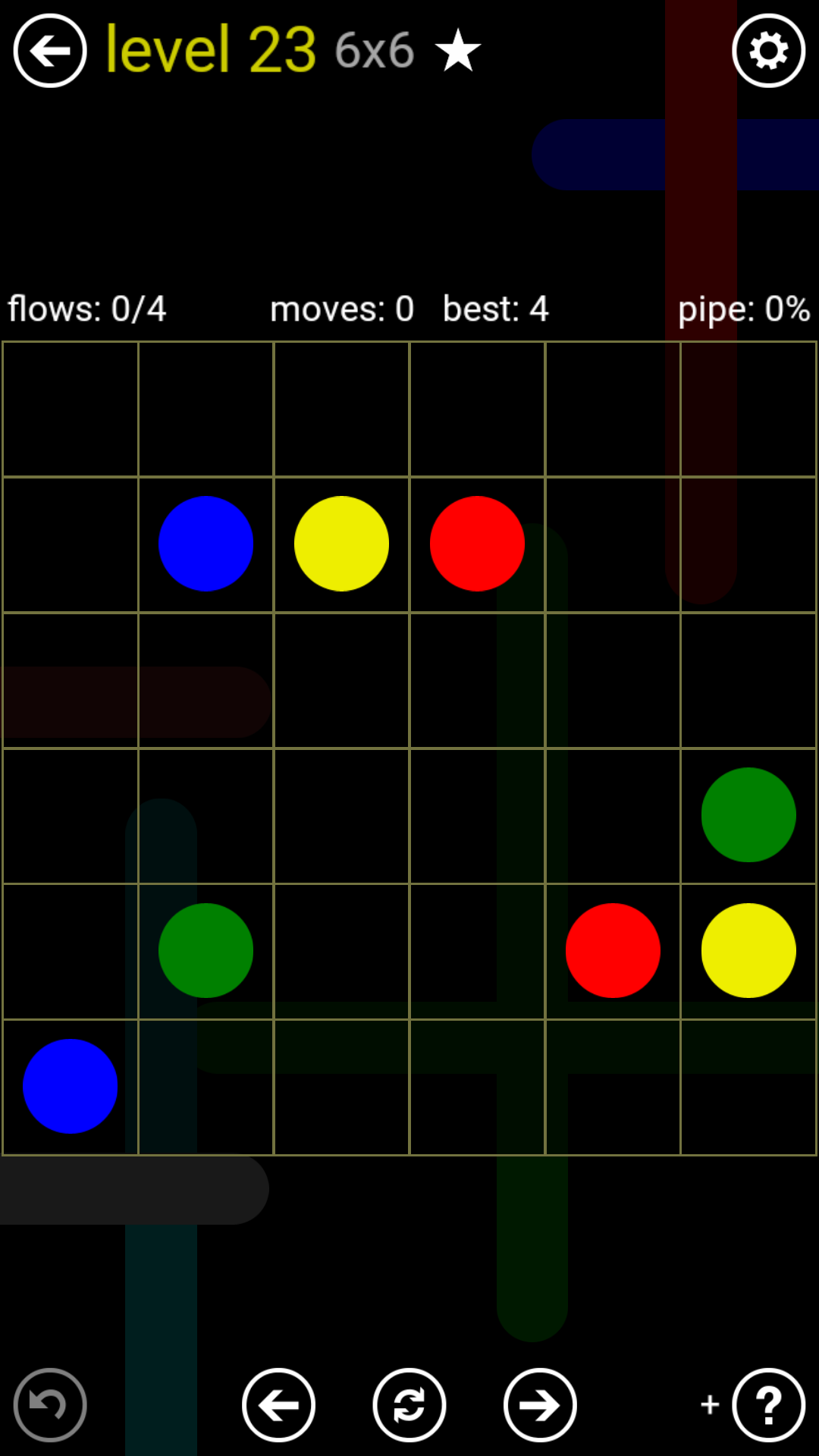Undo the last move

tap(50, 1405)
